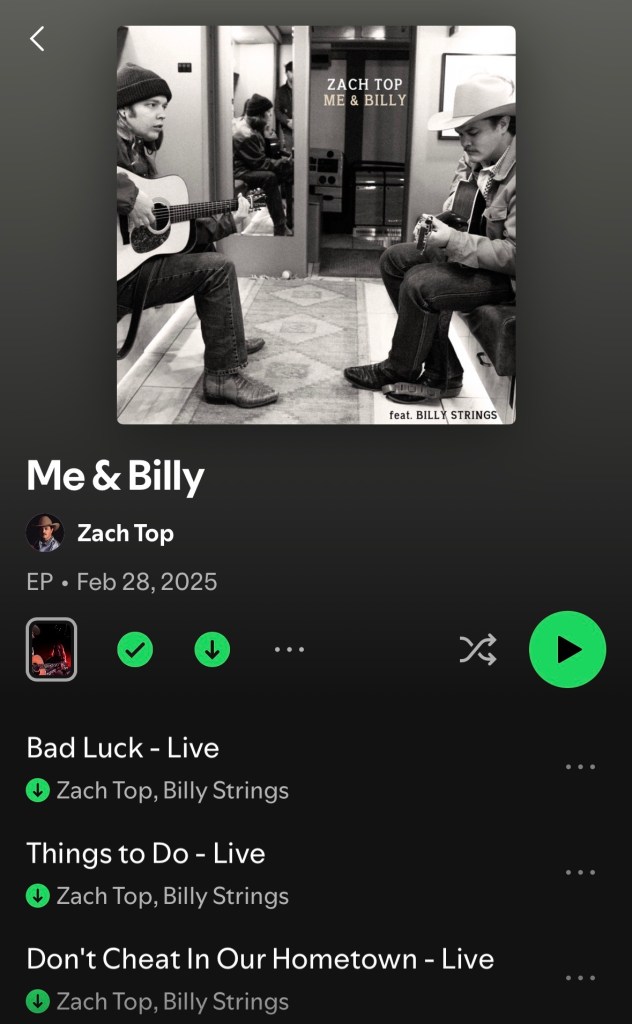Open more options for Things to Do - Live
This screenshot has height=1024, width=632.
click(x=580, y=872)
